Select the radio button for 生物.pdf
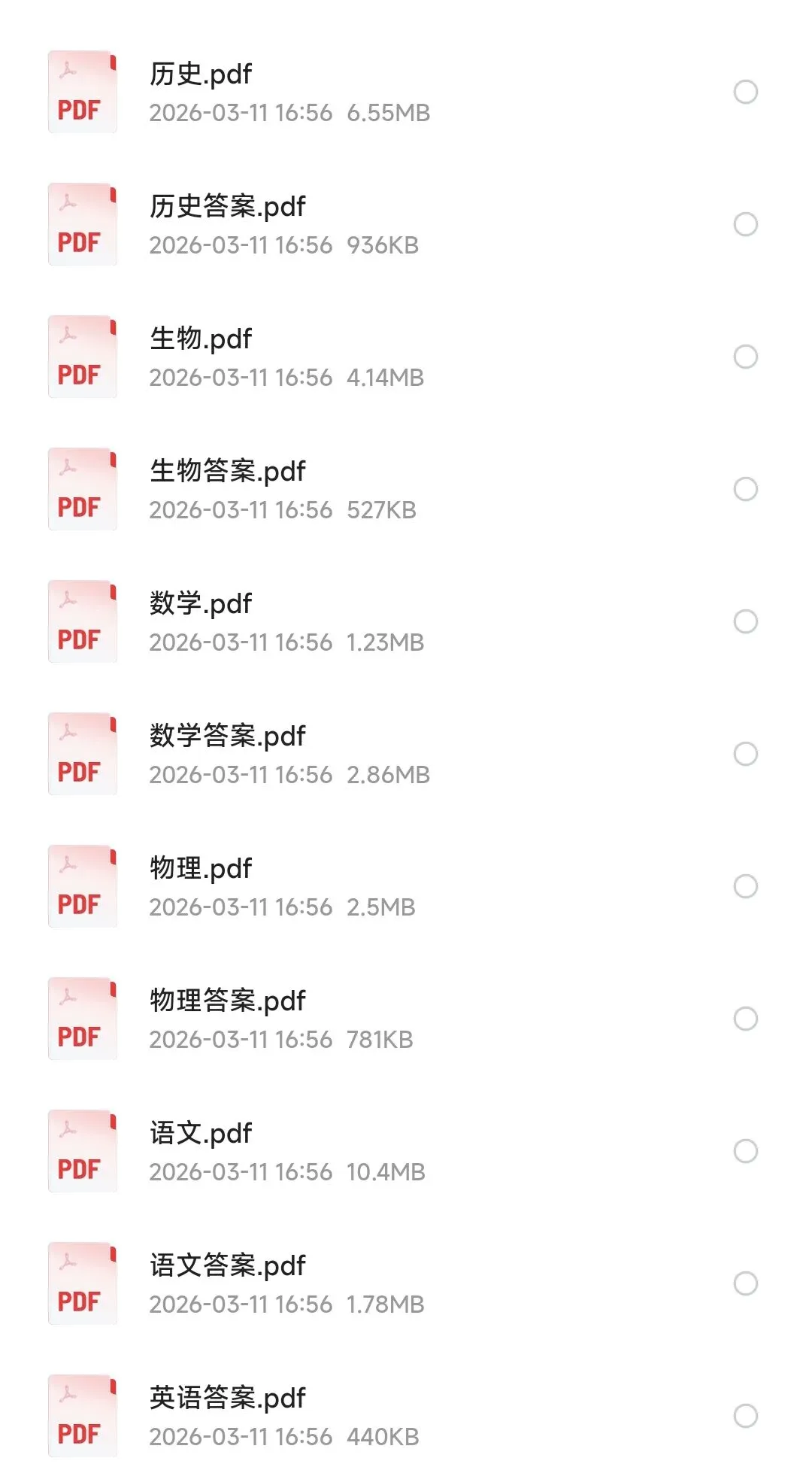 pos(745,357)
